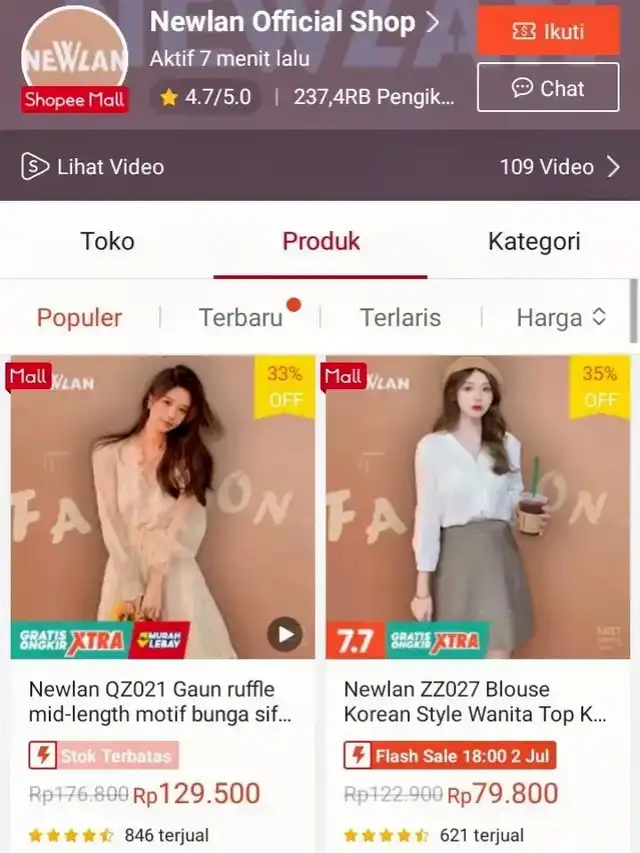Follow the shop with Ikuti button
Image resolution: width=640 pixels, height=853 pixels.
pyautogui.click(x=548, y=31)
